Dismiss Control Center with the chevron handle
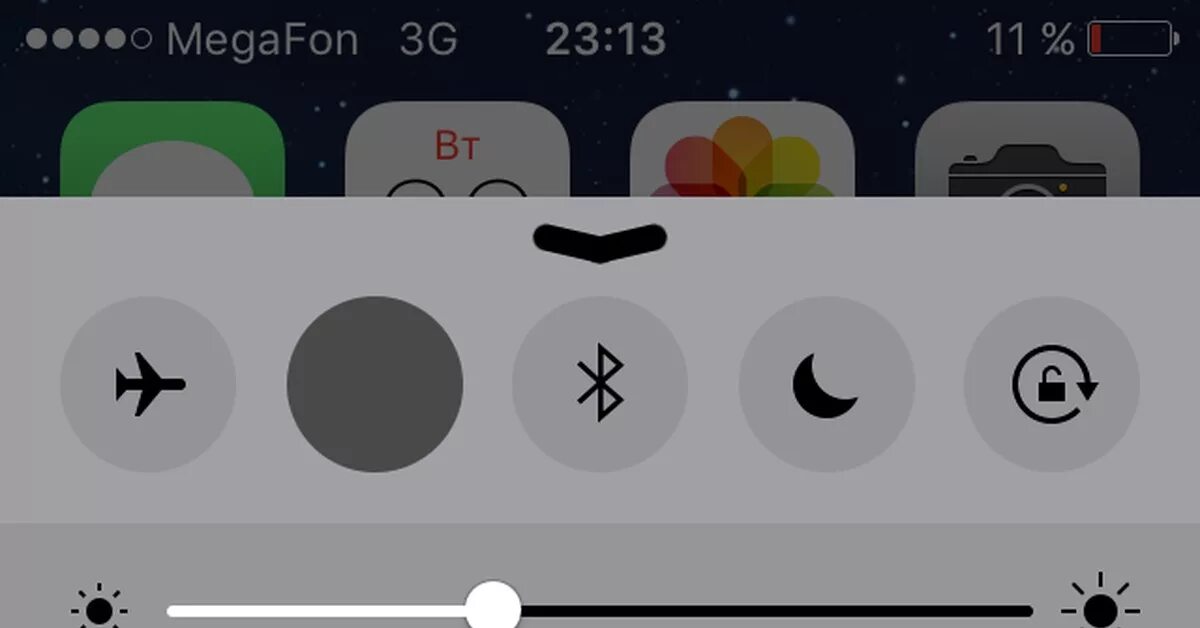 coord(600,240)
